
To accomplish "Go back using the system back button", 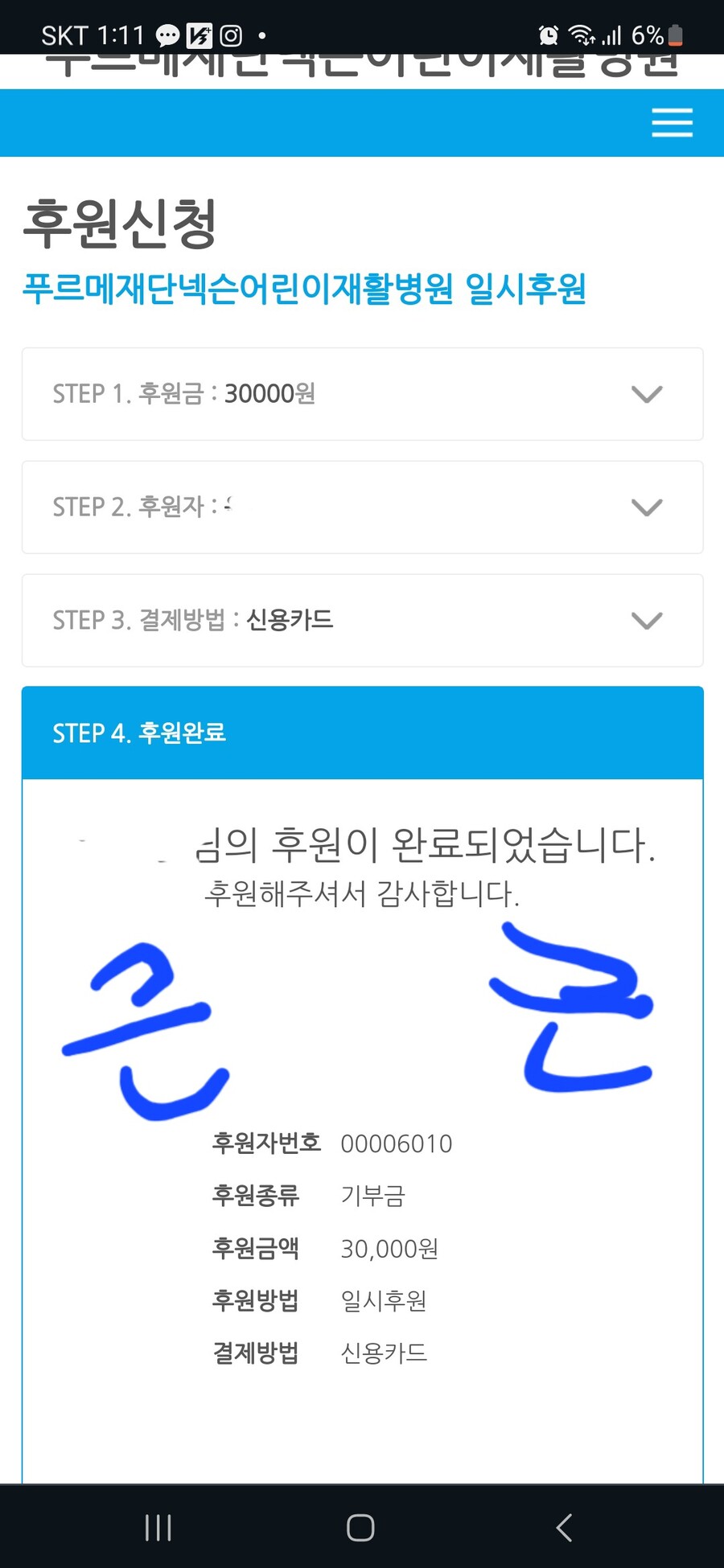I will pyautogui.click(x=564, y=1527).
